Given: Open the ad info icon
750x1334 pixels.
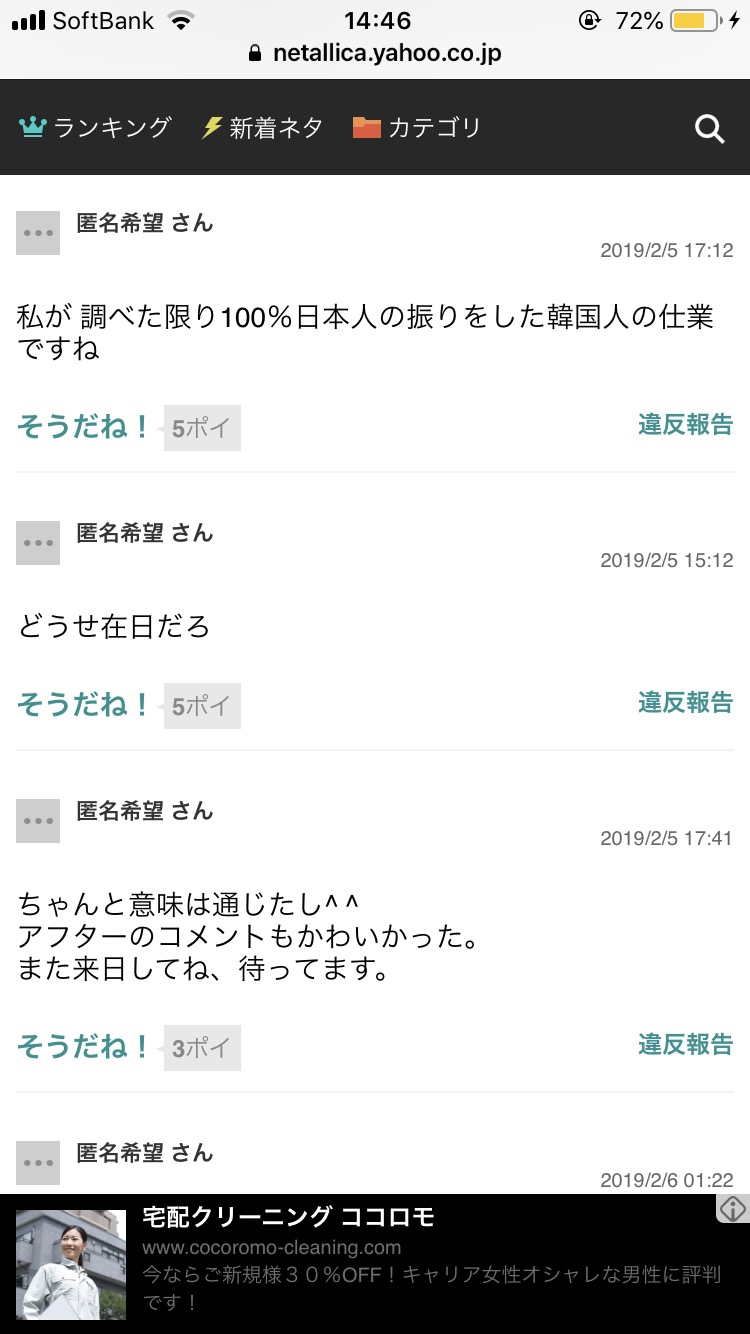Looking at the screenshot, I should [x=733, y=1209].
